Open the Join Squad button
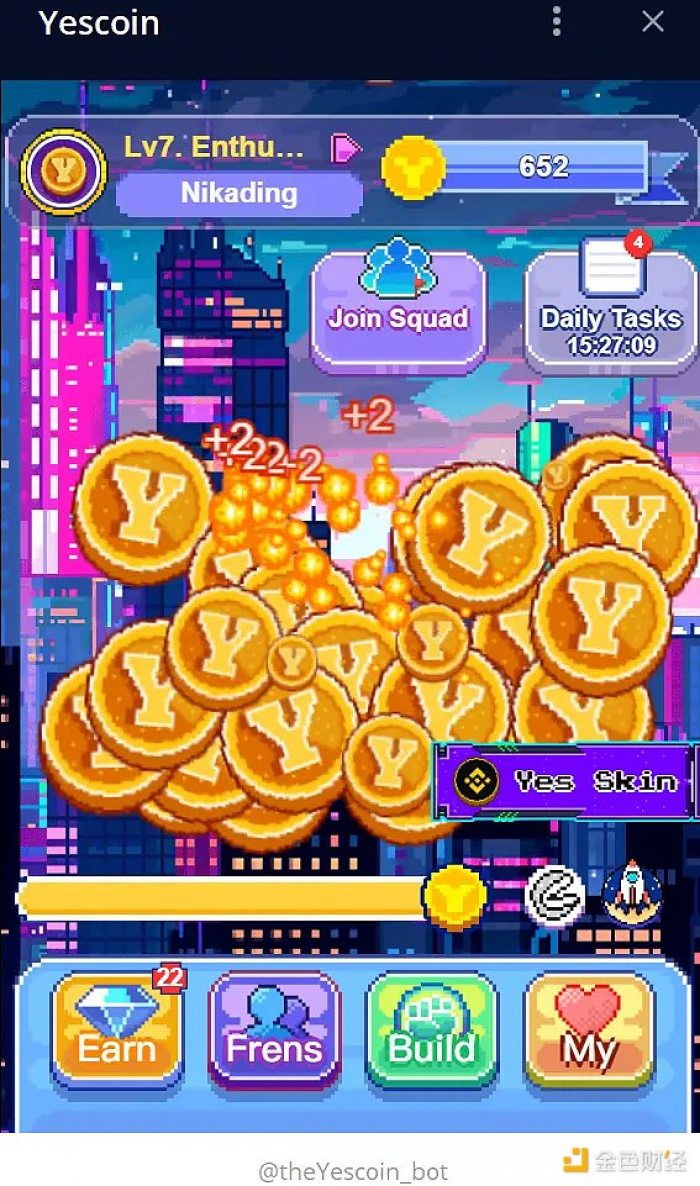Image resolution: width=700 pixels, height=1186 pixels. 398,307
